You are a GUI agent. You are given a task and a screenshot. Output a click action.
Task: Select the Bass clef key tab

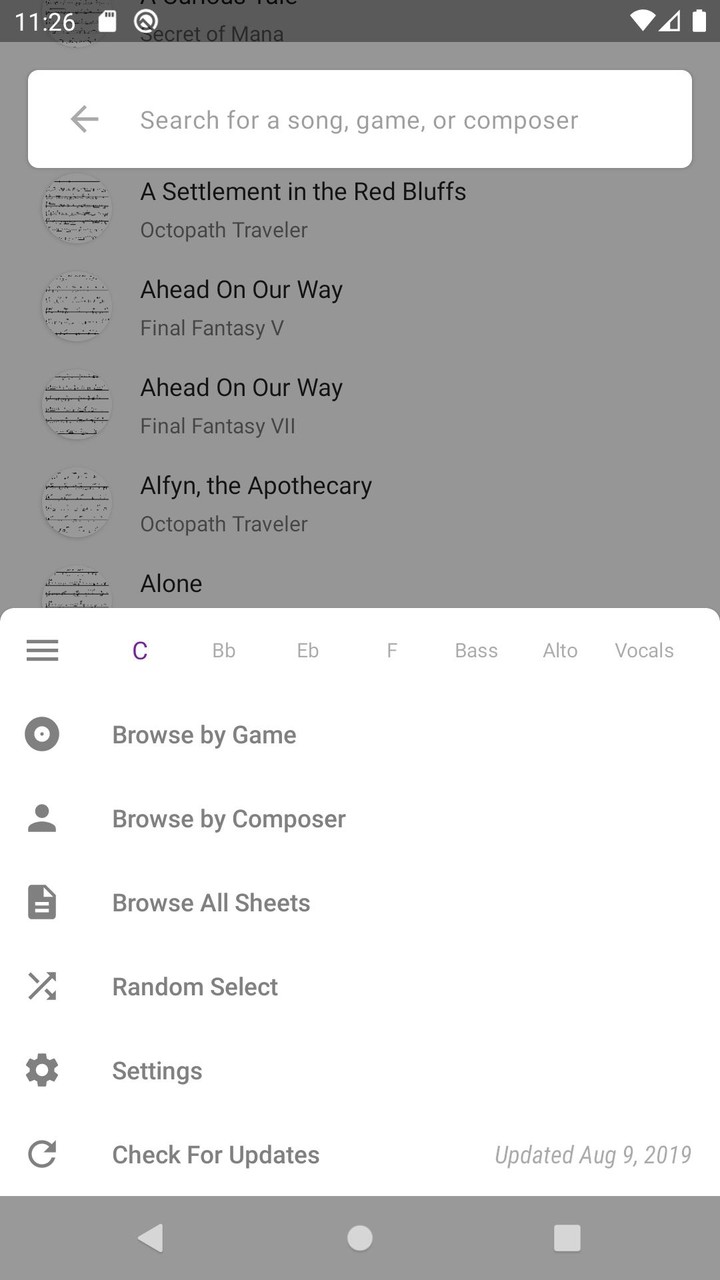[476, 650]
